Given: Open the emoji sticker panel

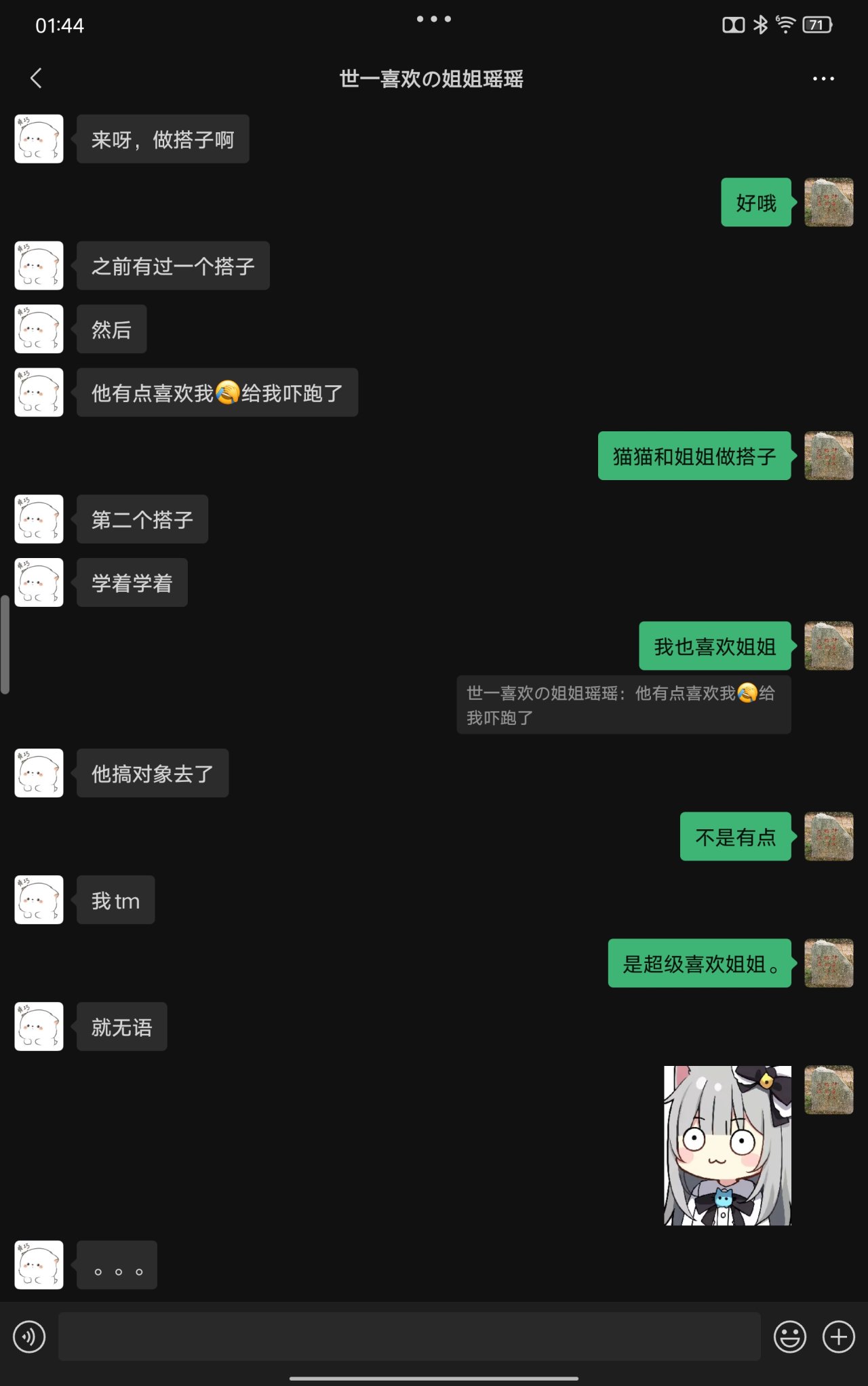Looking at the screenshot, I should click(790, 1336).
